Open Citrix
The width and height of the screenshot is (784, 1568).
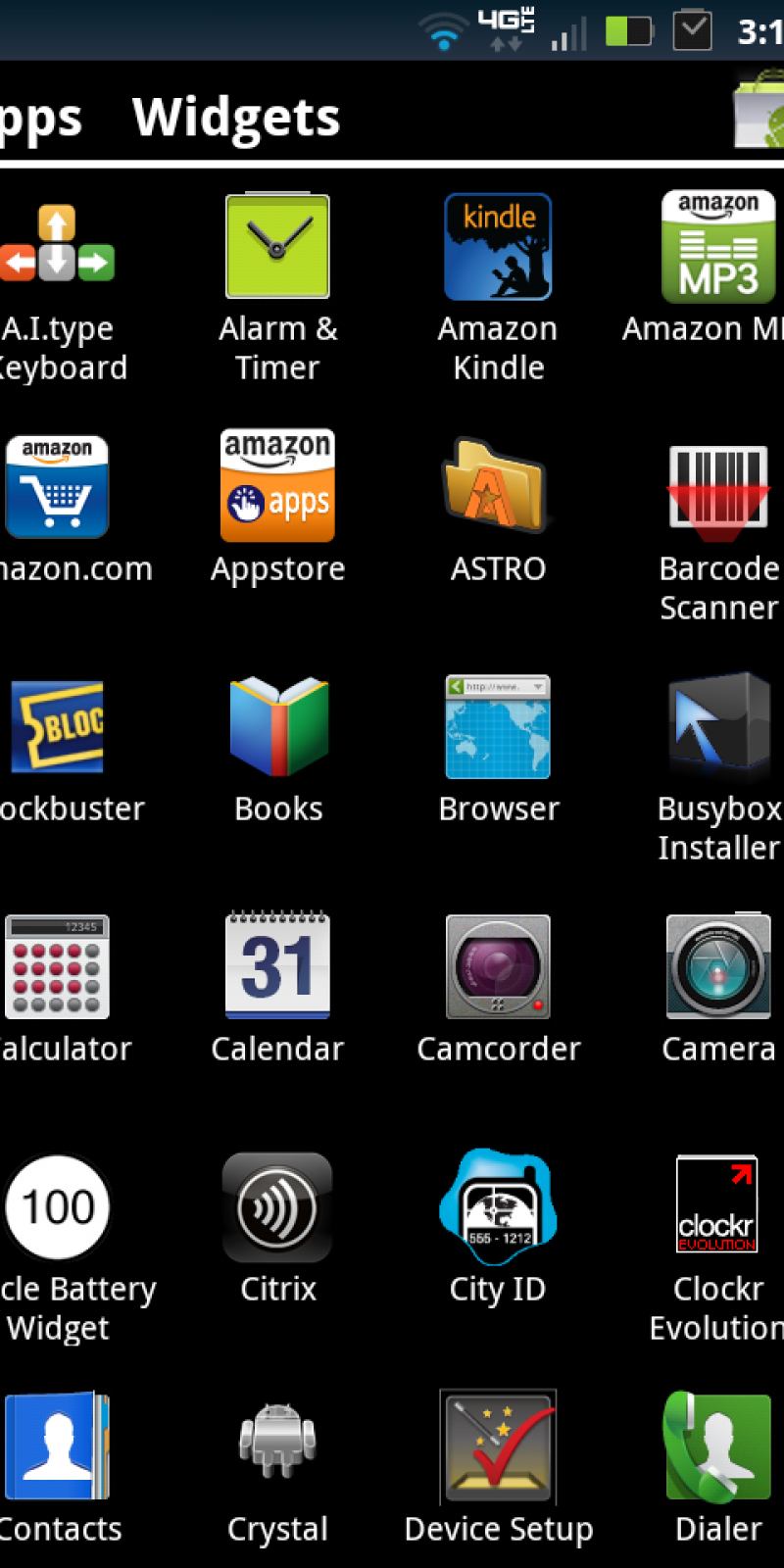tap(277, 1207)
